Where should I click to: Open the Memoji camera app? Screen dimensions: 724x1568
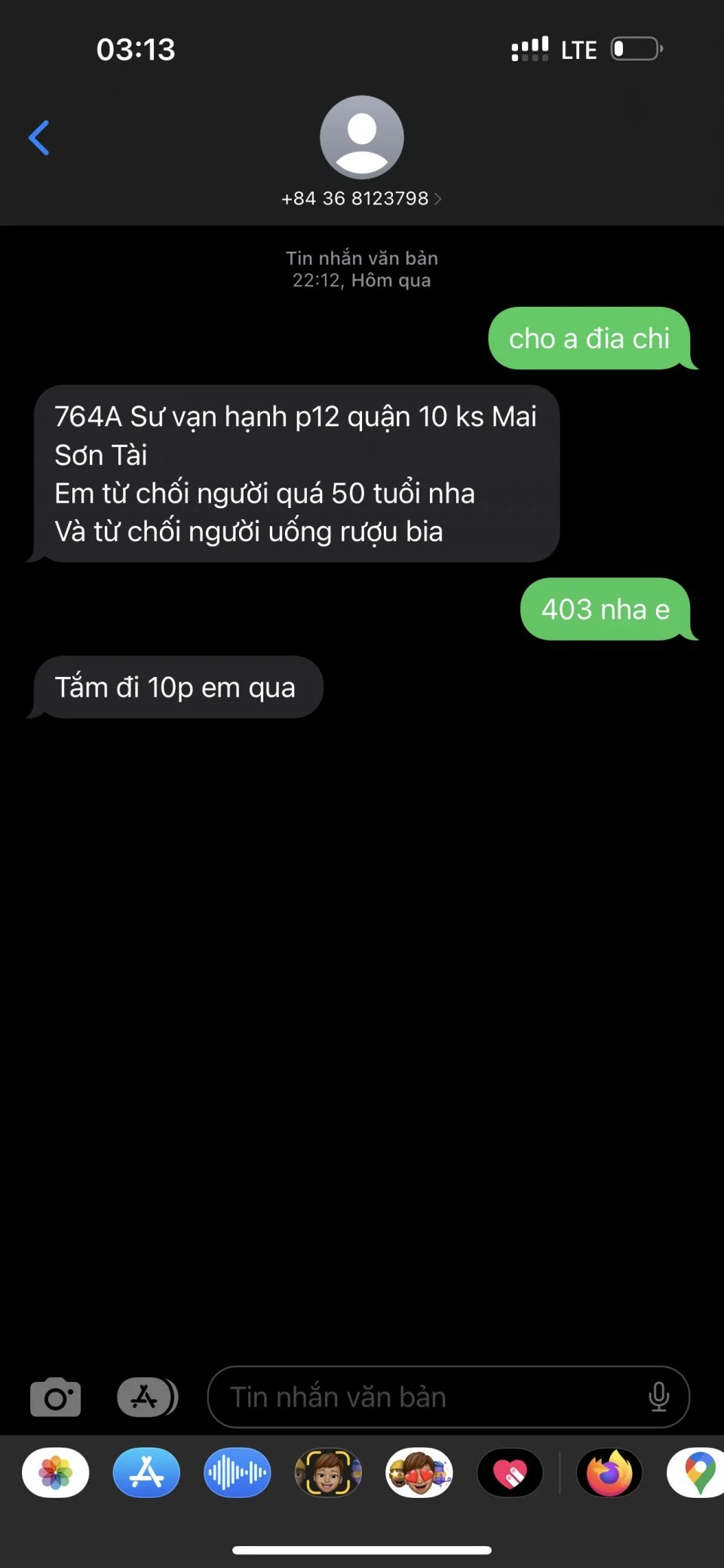(328, 1472)
